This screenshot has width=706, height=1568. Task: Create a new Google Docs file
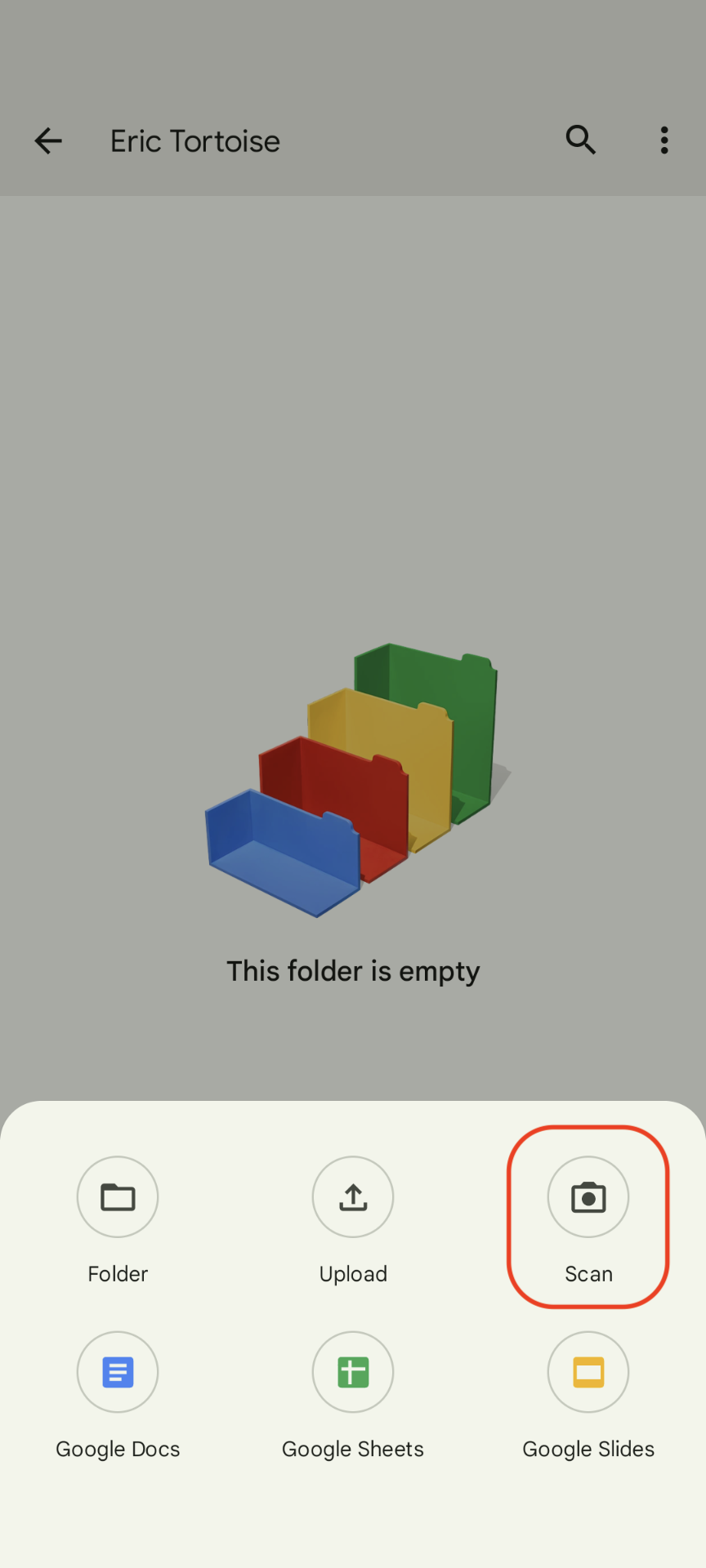[x=118, y=1372]
